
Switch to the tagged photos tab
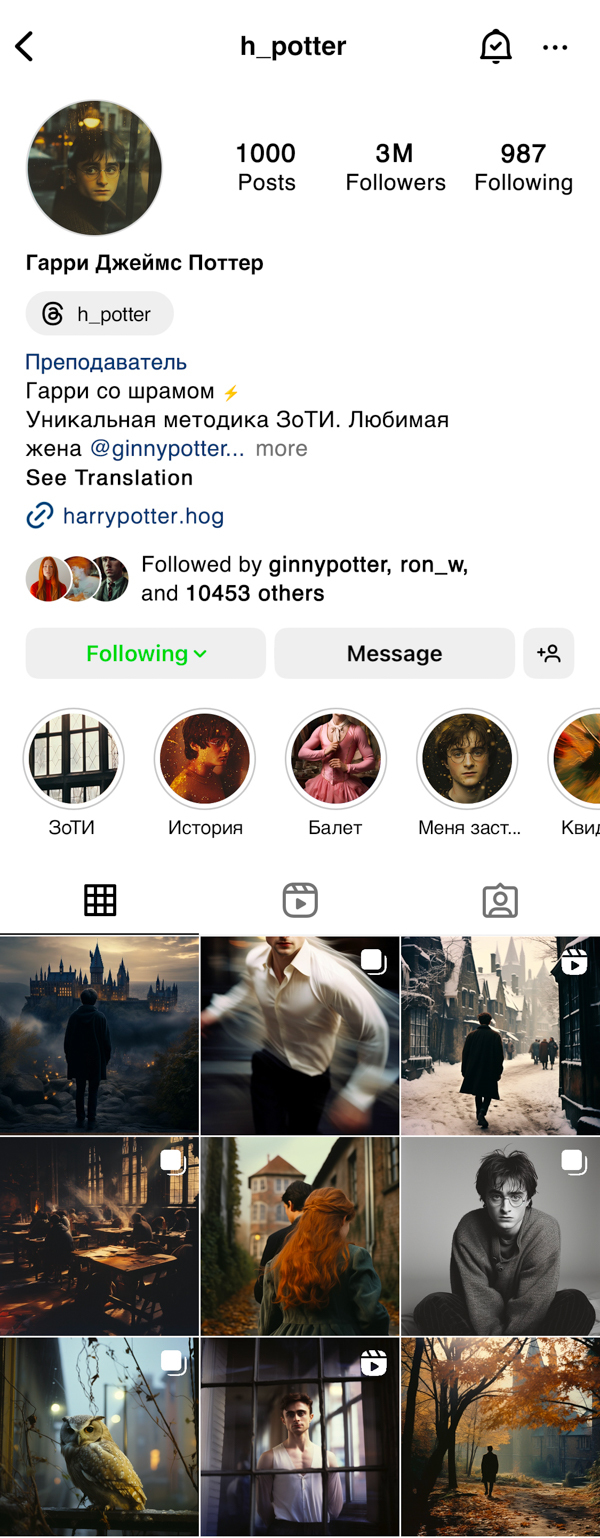(x=500, y=900)
